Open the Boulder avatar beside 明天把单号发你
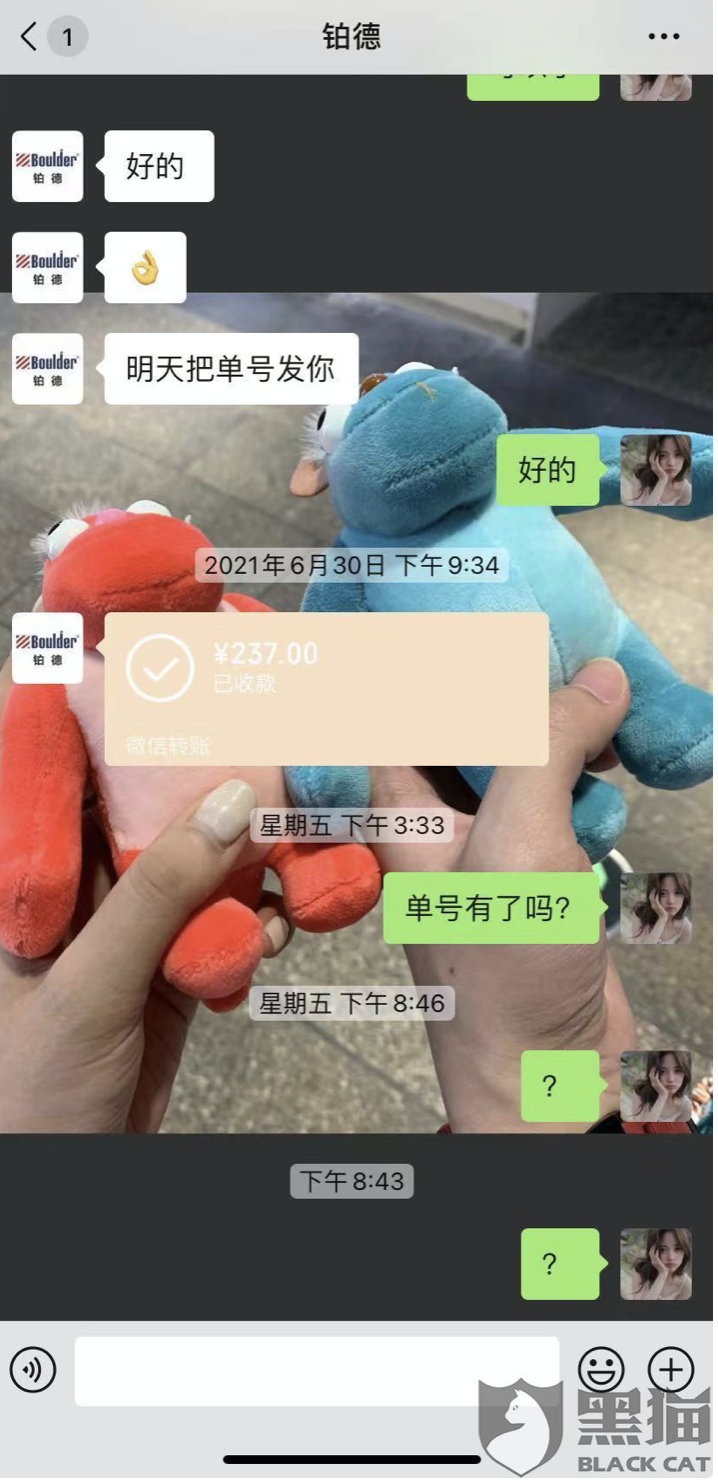Screen dimensions: 718x1480 47,369
